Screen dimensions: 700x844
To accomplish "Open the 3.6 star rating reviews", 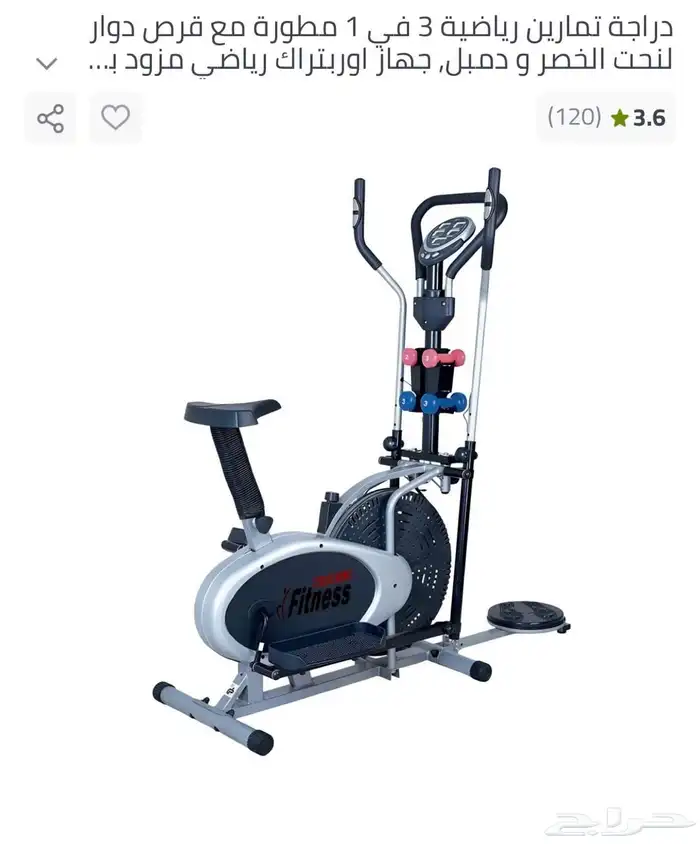I will pos(606,118).
